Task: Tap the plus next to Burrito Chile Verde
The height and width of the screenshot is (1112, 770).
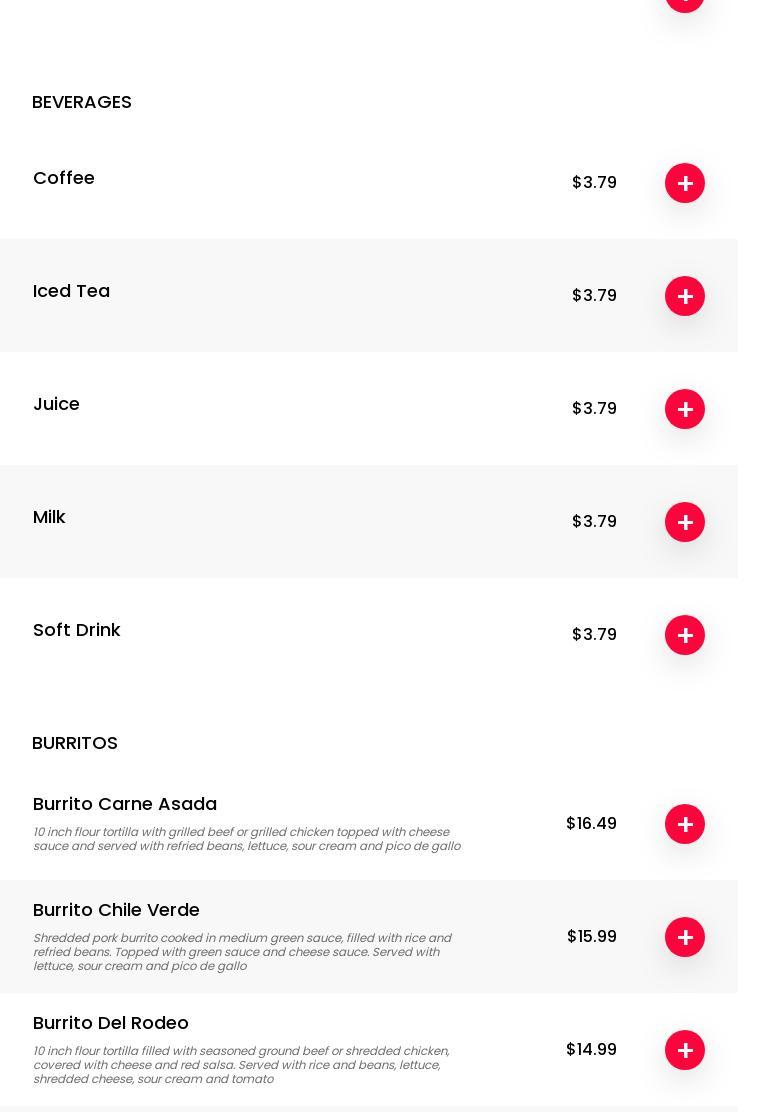Action: point(685,937)
